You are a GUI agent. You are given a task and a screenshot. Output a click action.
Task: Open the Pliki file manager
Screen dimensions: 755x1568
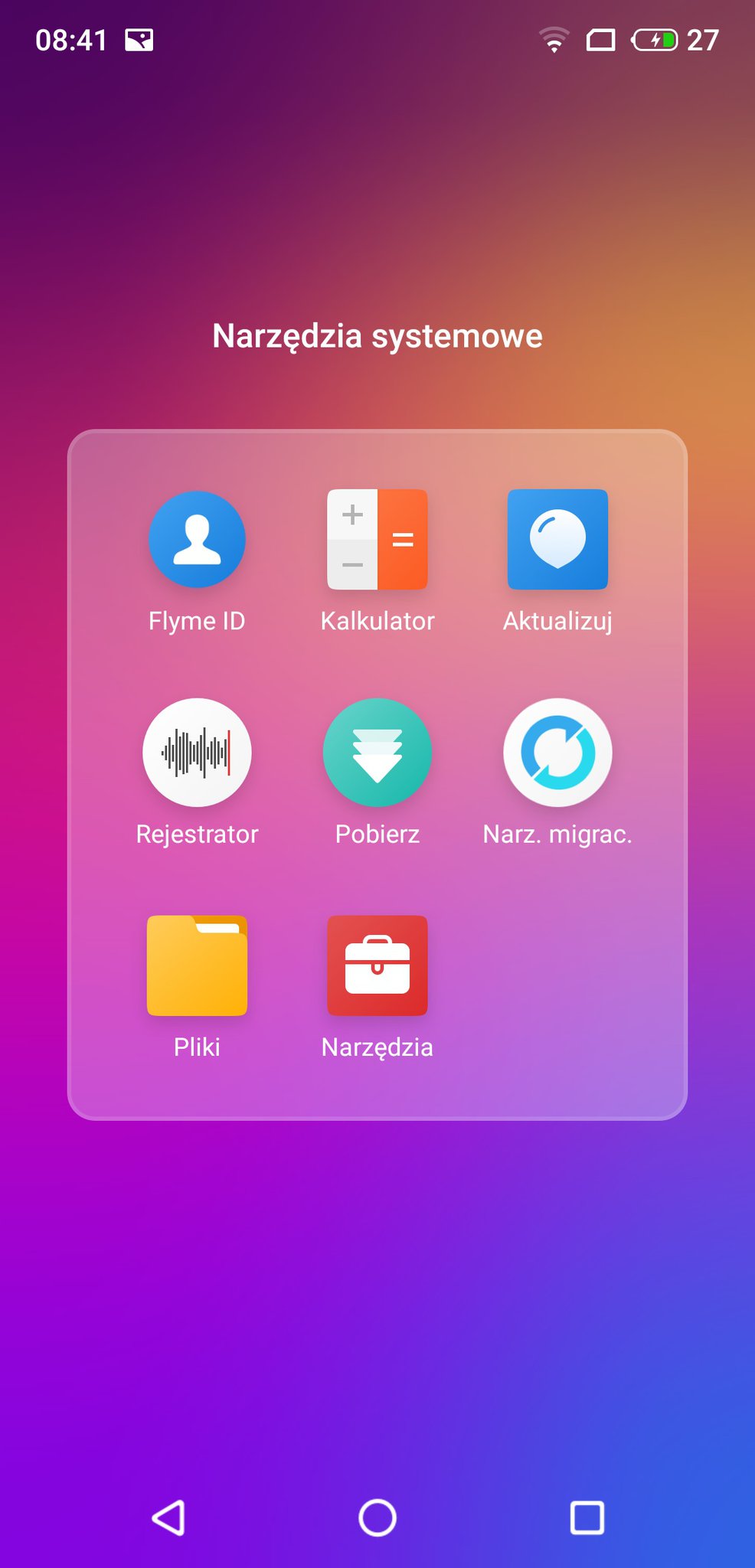(197, 965)
